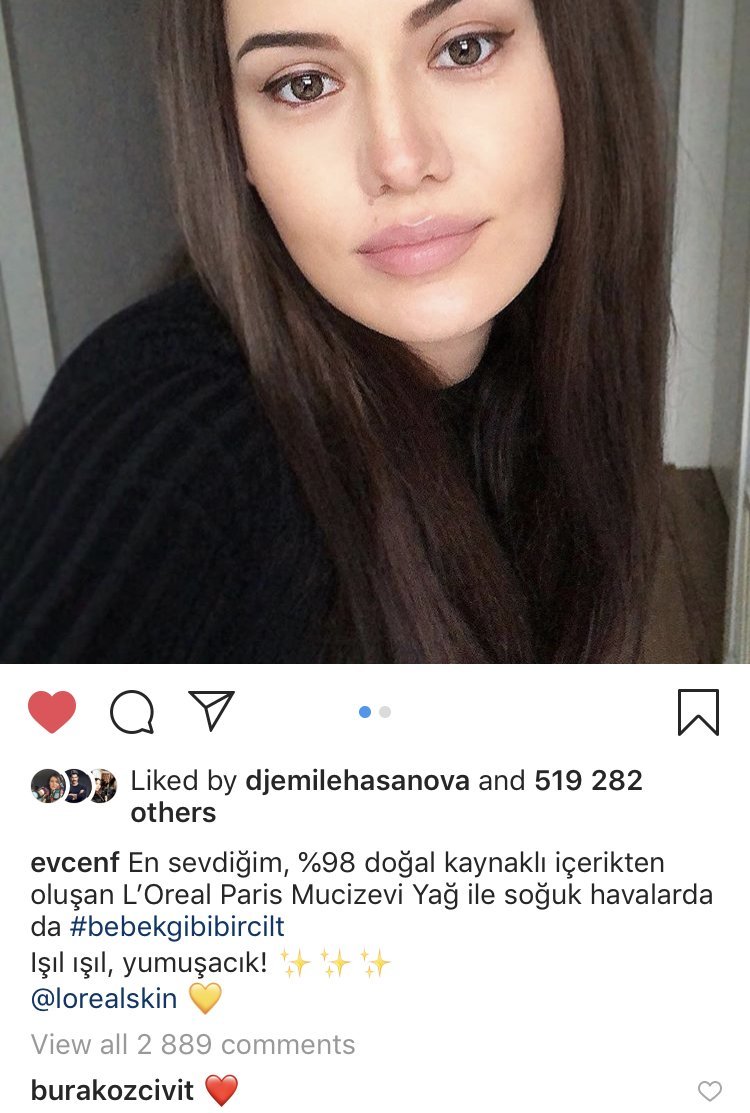Viewport: 750px width, 1113px height.
Task: Tap the carousel page indicator dots
Action: pos(375,712)
